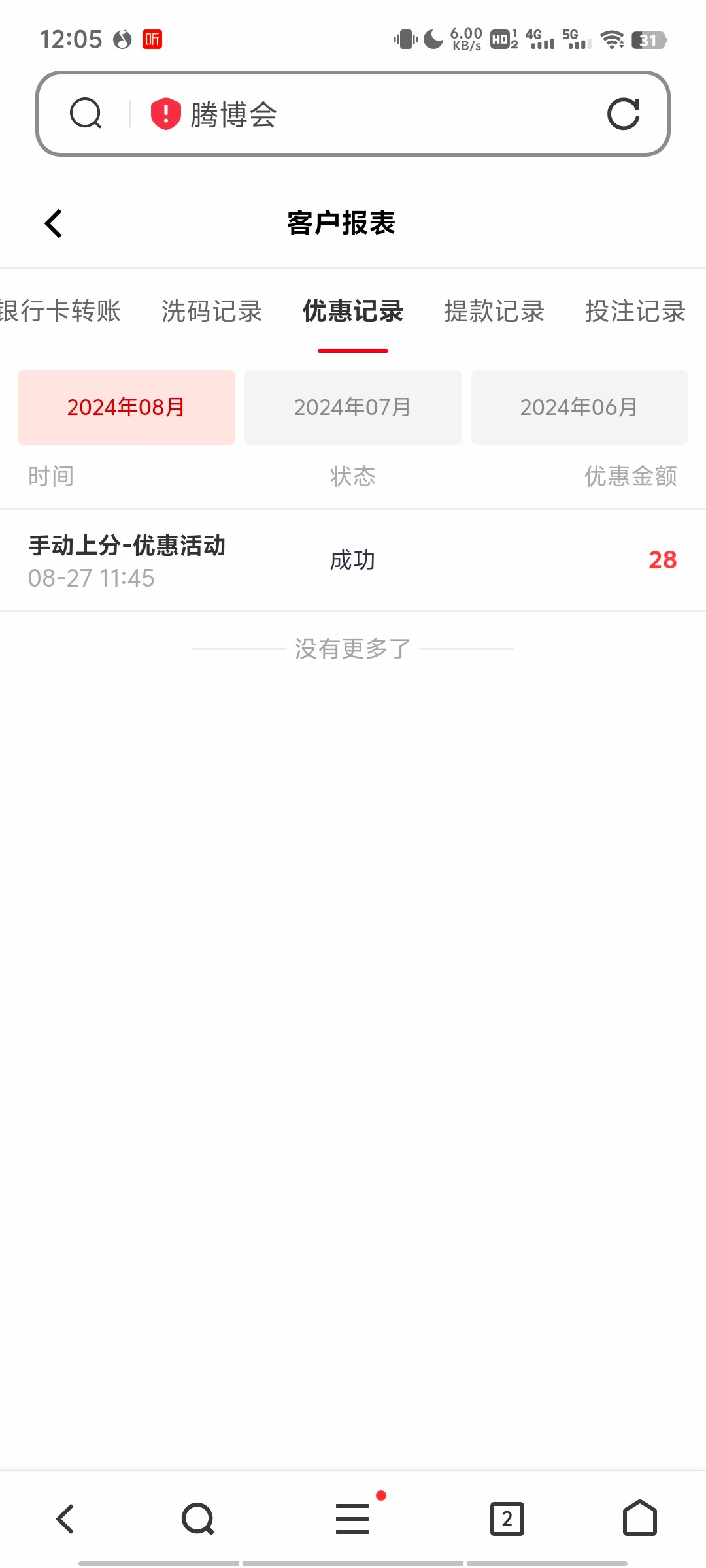Viewport: 706px width, 1568px height.
Task: Select month 2024年06月
Action: [579, 408]
